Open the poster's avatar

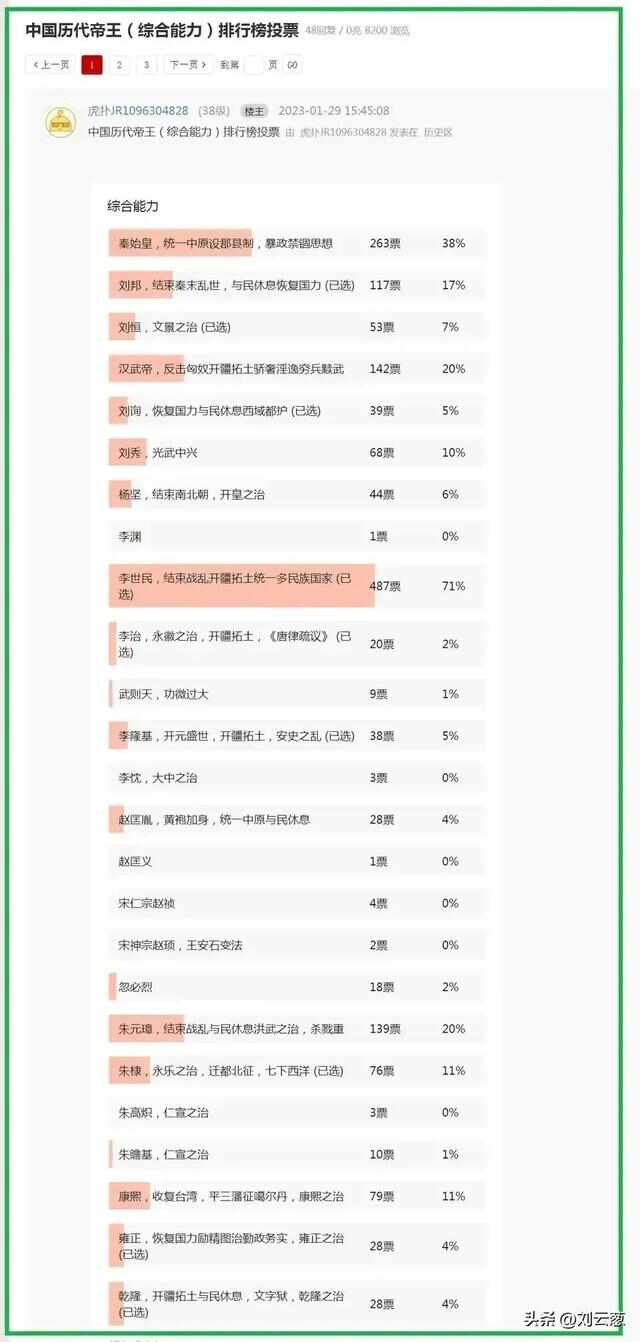60,122
